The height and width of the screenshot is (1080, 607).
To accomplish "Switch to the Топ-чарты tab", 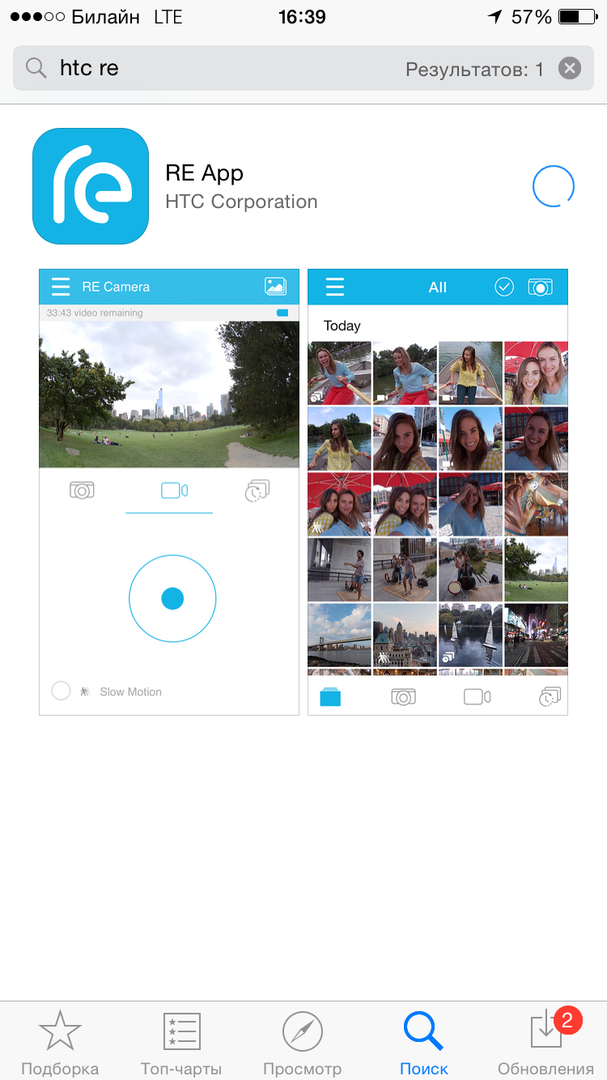I will 181,1042.
